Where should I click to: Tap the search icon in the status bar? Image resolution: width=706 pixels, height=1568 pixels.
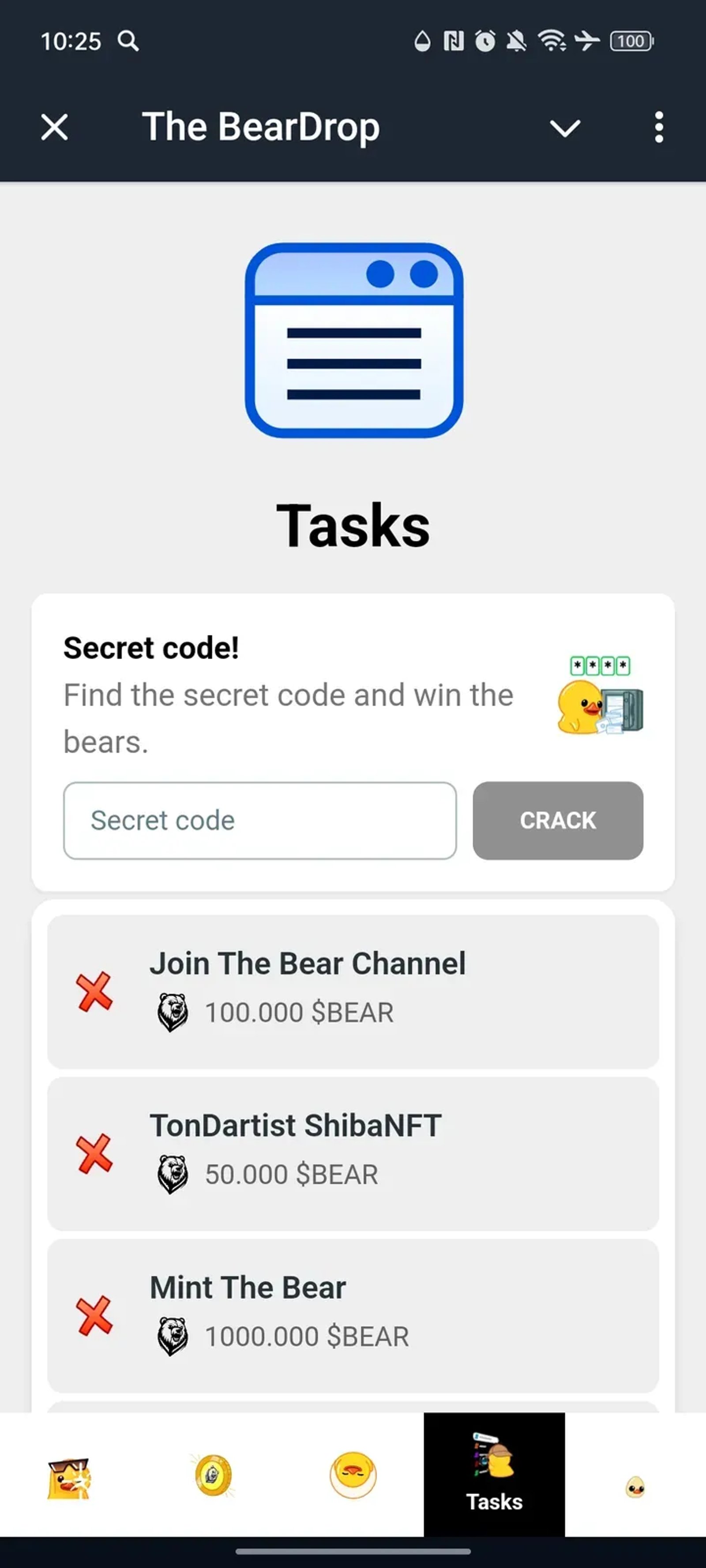tap(128, 41)
